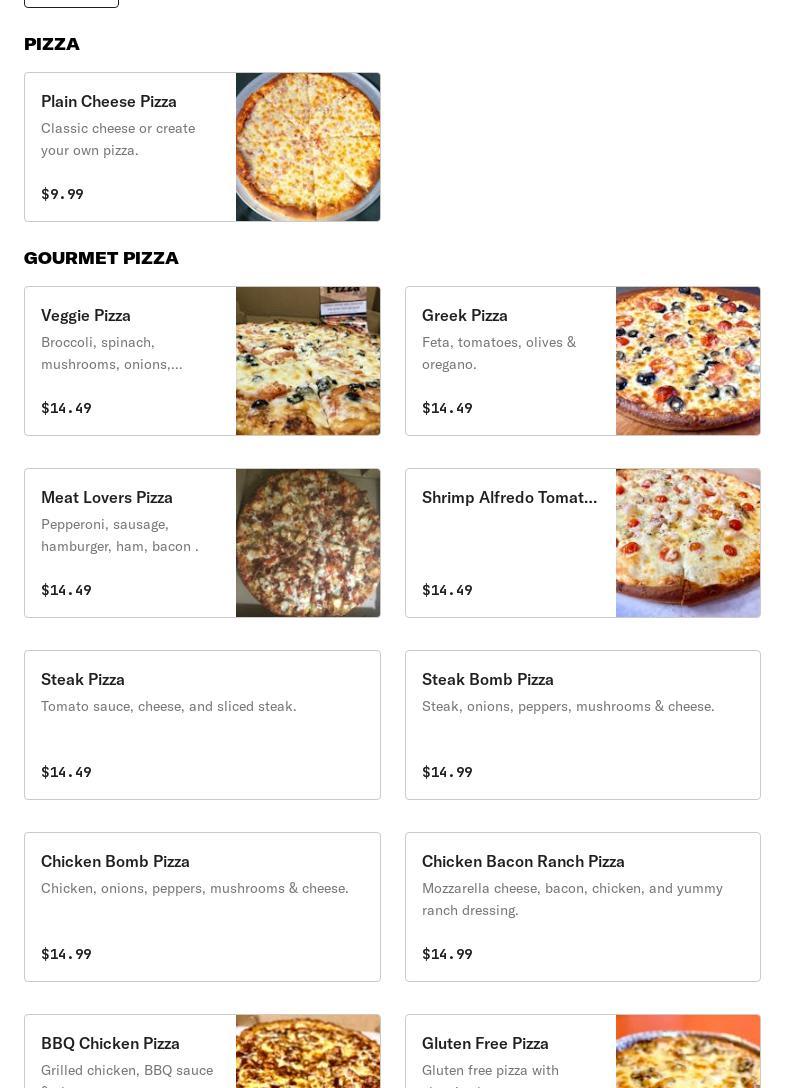
Task: Select the Veggie Pizza card
Action: click(x=202, y=361)
